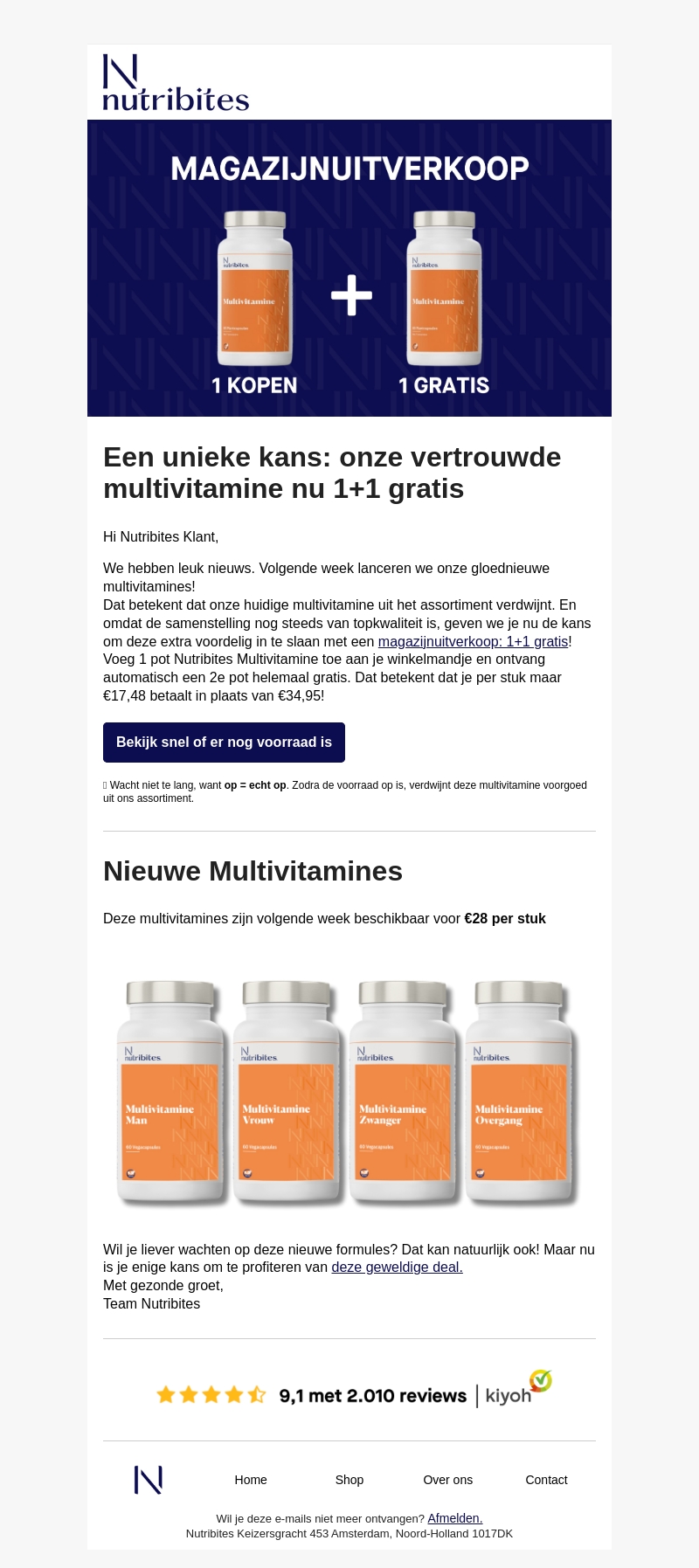
Task: Open the Magazijnuitverkoop 1+1 banner
Action: pyautogui.click(x=349, y=268)
